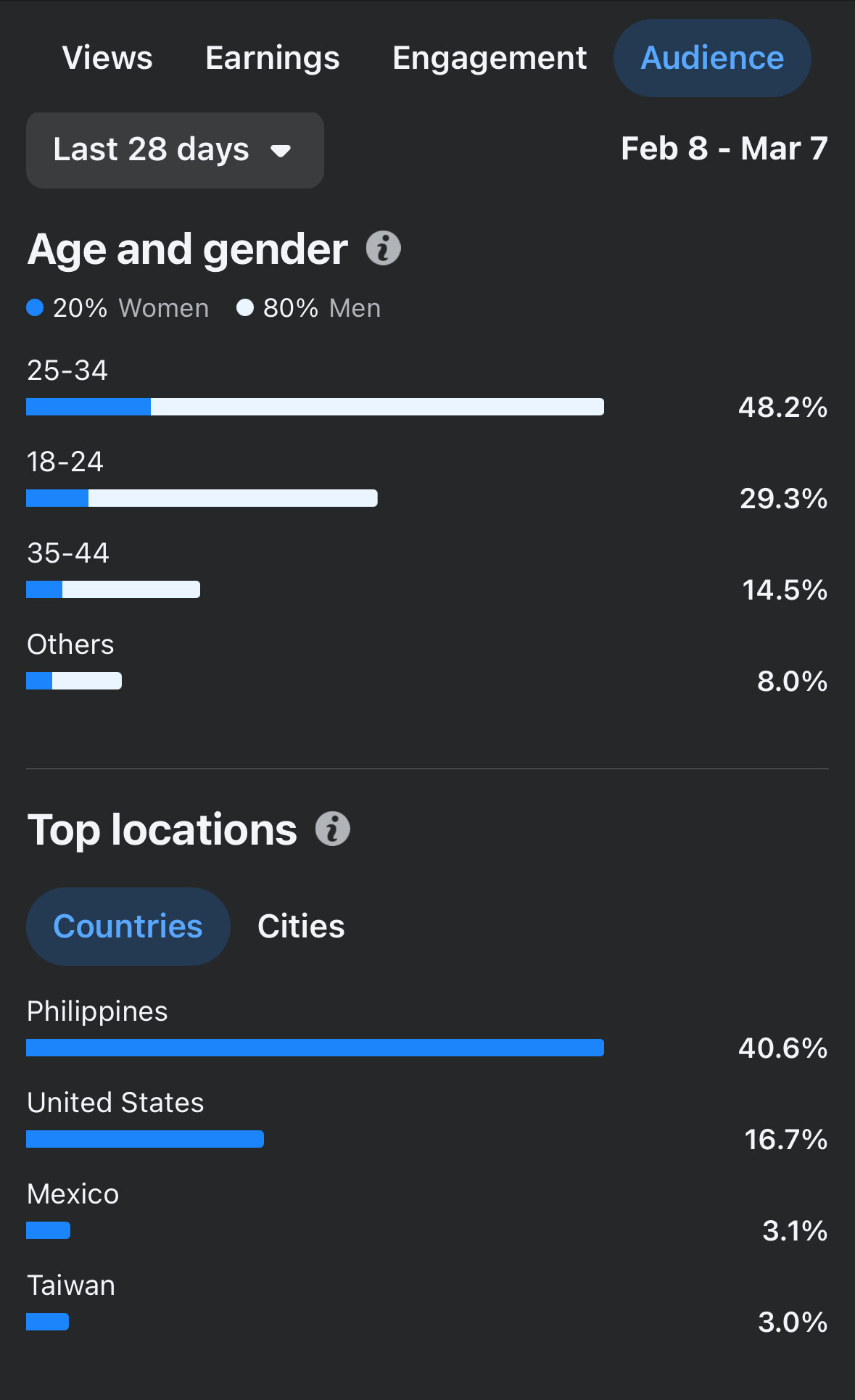Viewport: 855px width, 1400px height.
Task: Open the info icon next to Top locations
Action: 333,829
